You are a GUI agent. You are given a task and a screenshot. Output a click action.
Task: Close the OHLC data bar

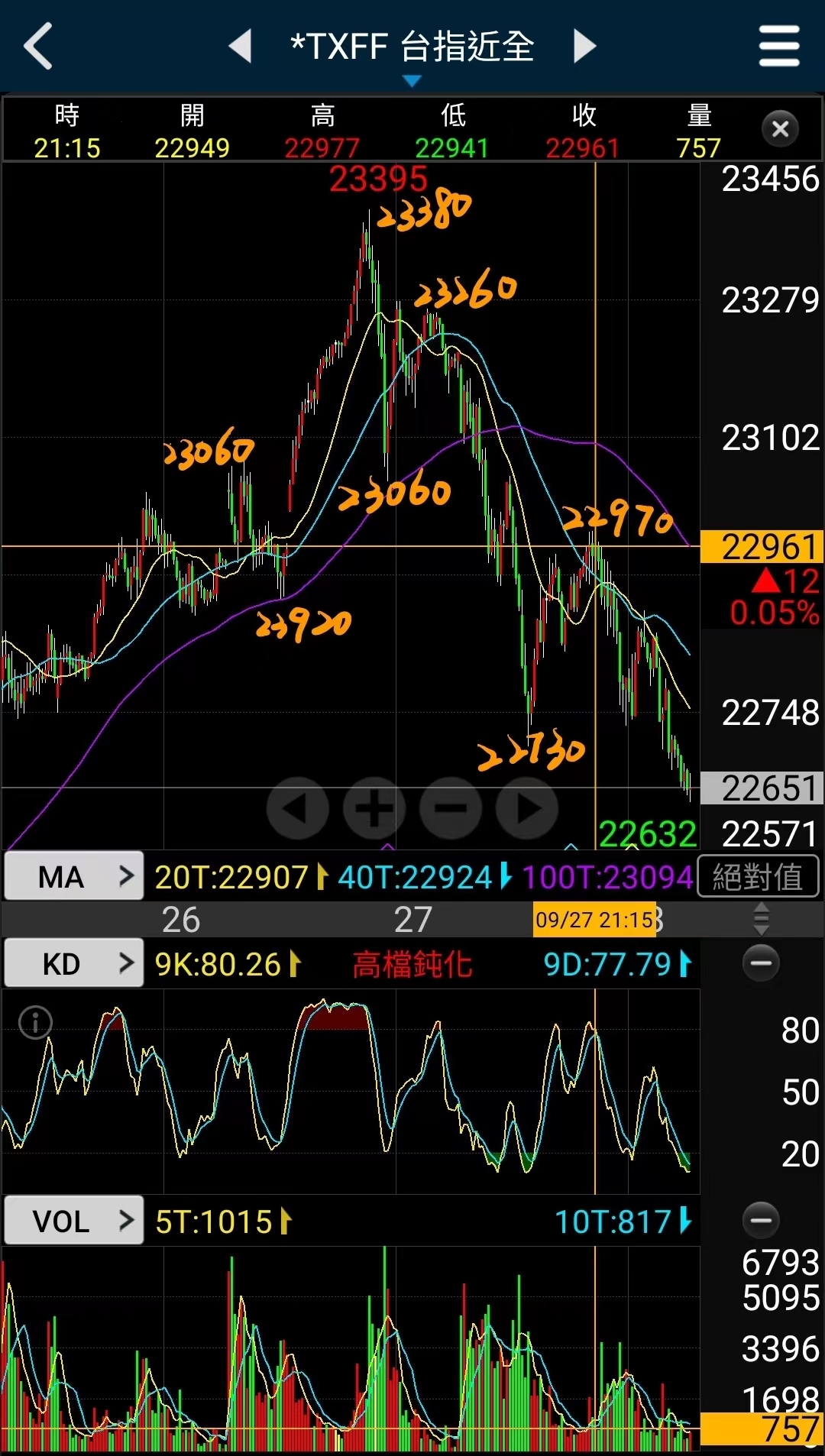780,129
